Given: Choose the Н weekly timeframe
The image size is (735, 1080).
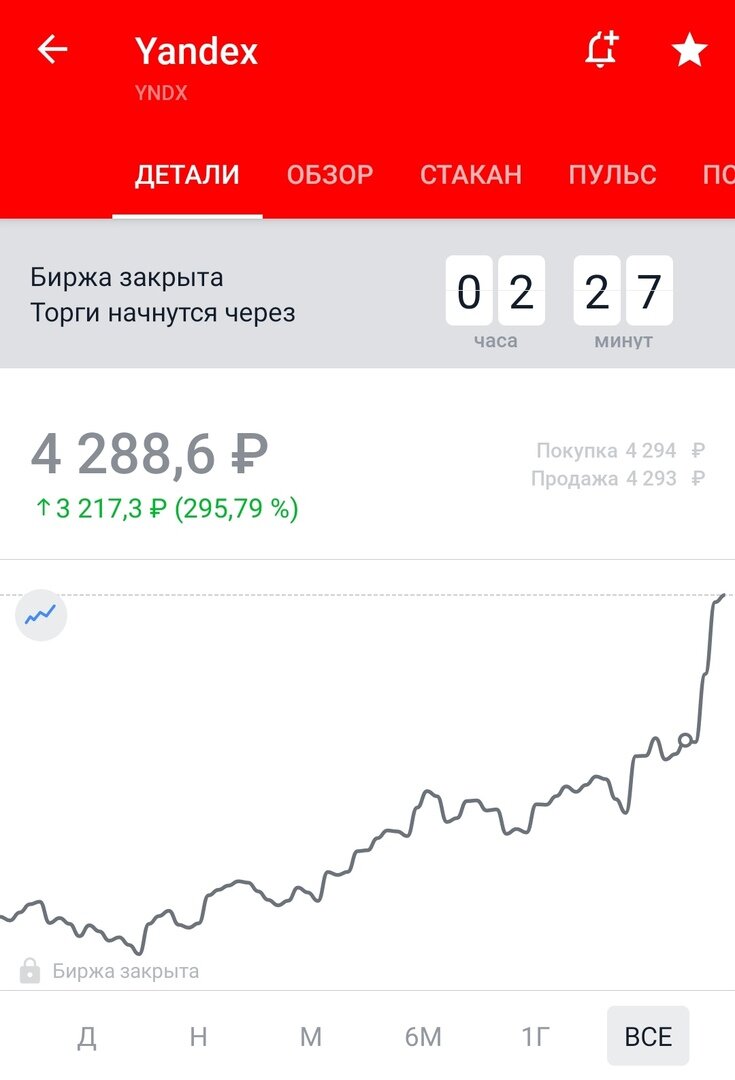Looking at the screenshot, I should (x=199, y=1037).
